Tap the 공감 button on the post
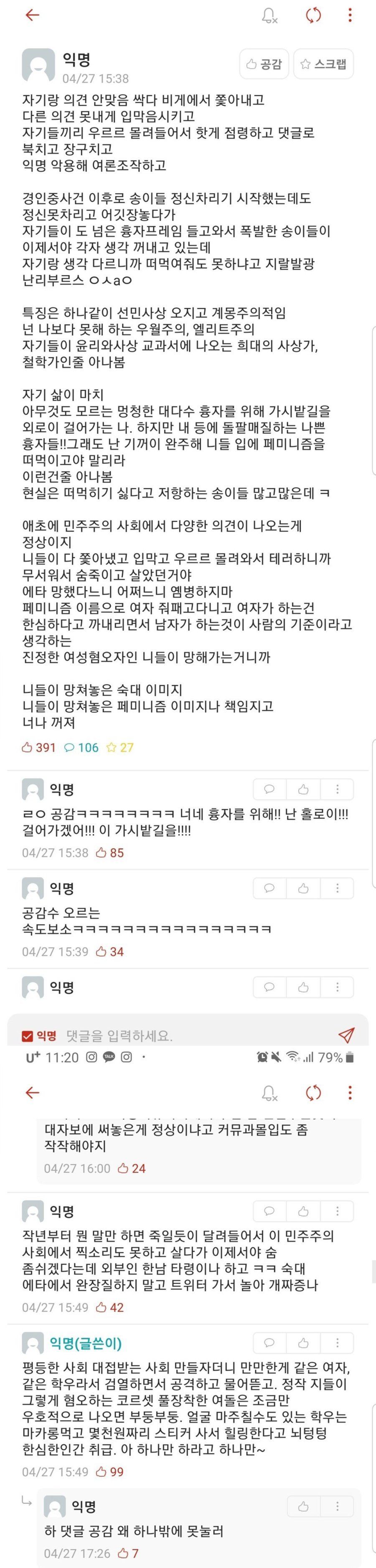The height and width of the screenshot is (1568, 376). pos(264,64)
